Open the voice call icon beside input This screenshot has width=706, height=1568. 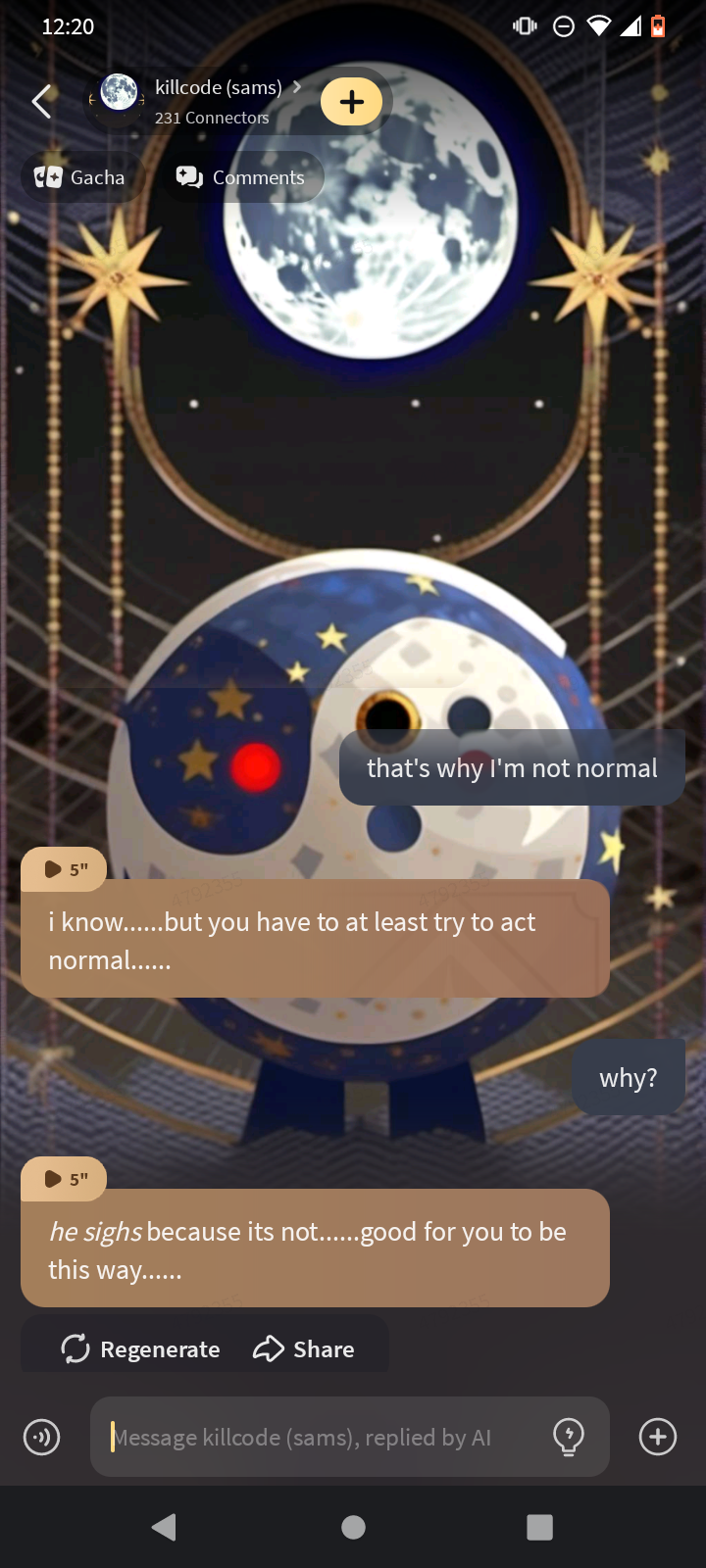pos(41,1438)
